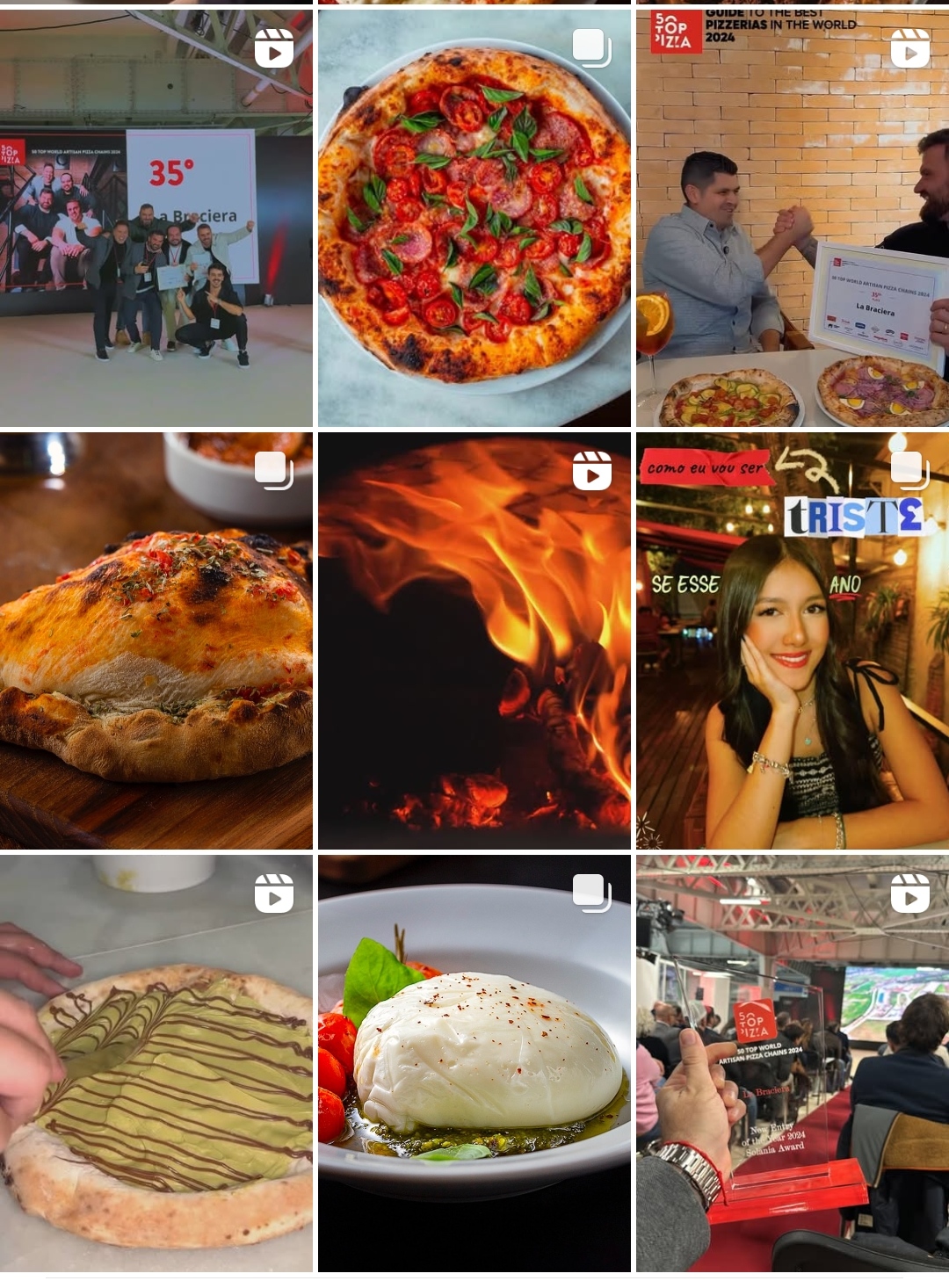
Task: Play the pistachio chocolate pizza reel
Action: [156, 1063]
